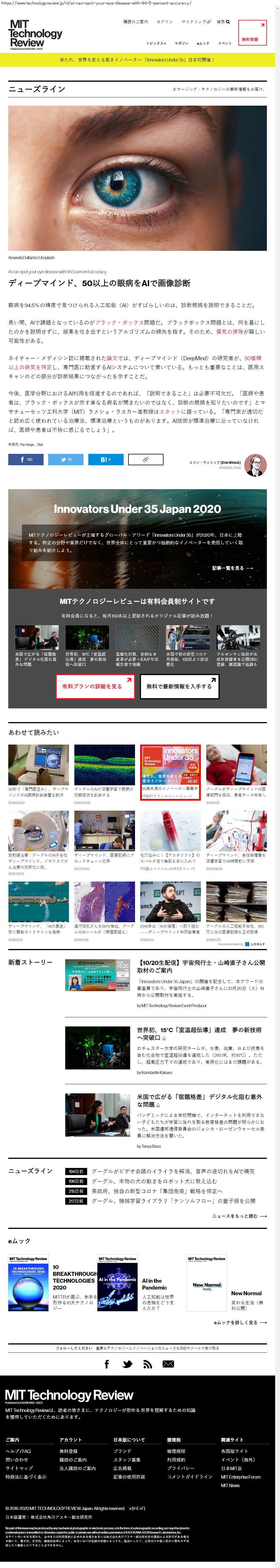Open the yellow Innovators Under 35 announcement banner
Image resolution: width=280 pixels, height=1568 pixels.
tap(137, 60)
